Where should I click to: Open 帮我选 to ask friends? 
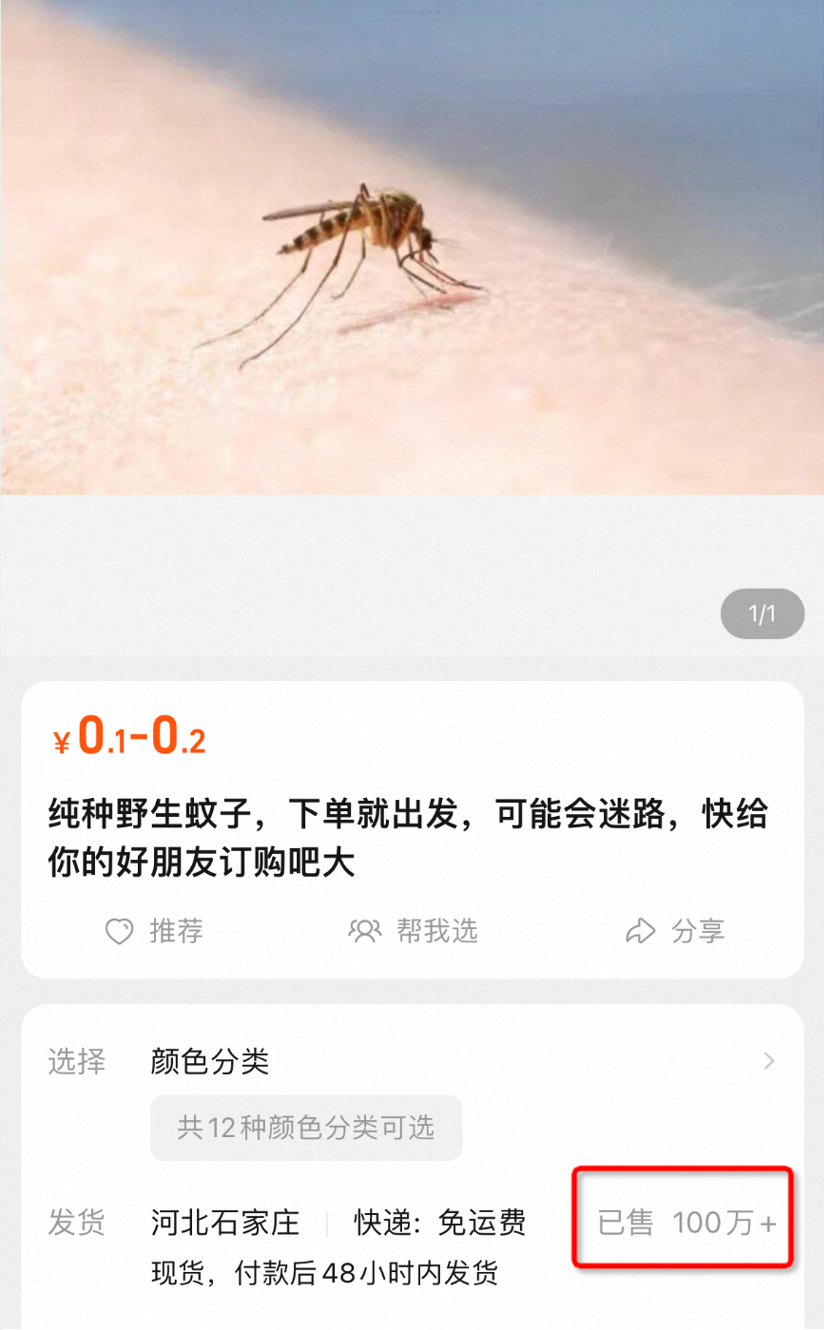click(413, 932)
